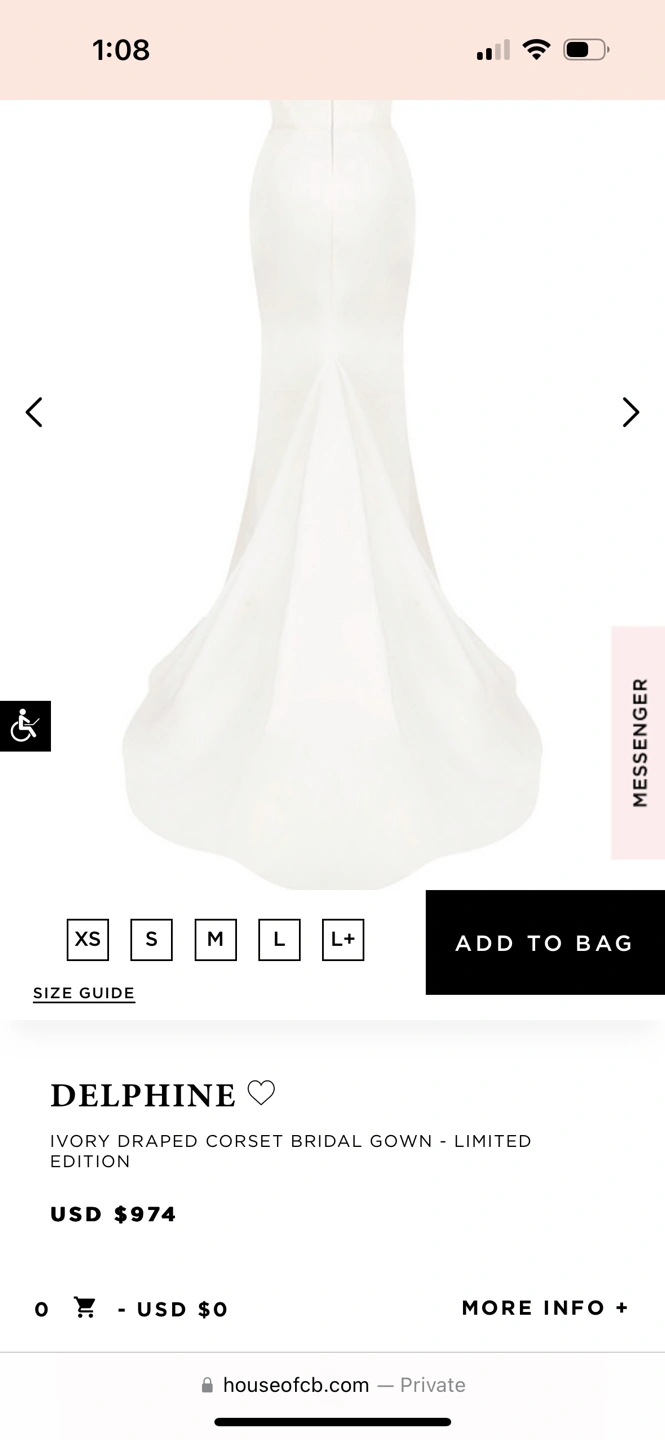Select size XS
The image size is (665, 1440).
[88, 940]
